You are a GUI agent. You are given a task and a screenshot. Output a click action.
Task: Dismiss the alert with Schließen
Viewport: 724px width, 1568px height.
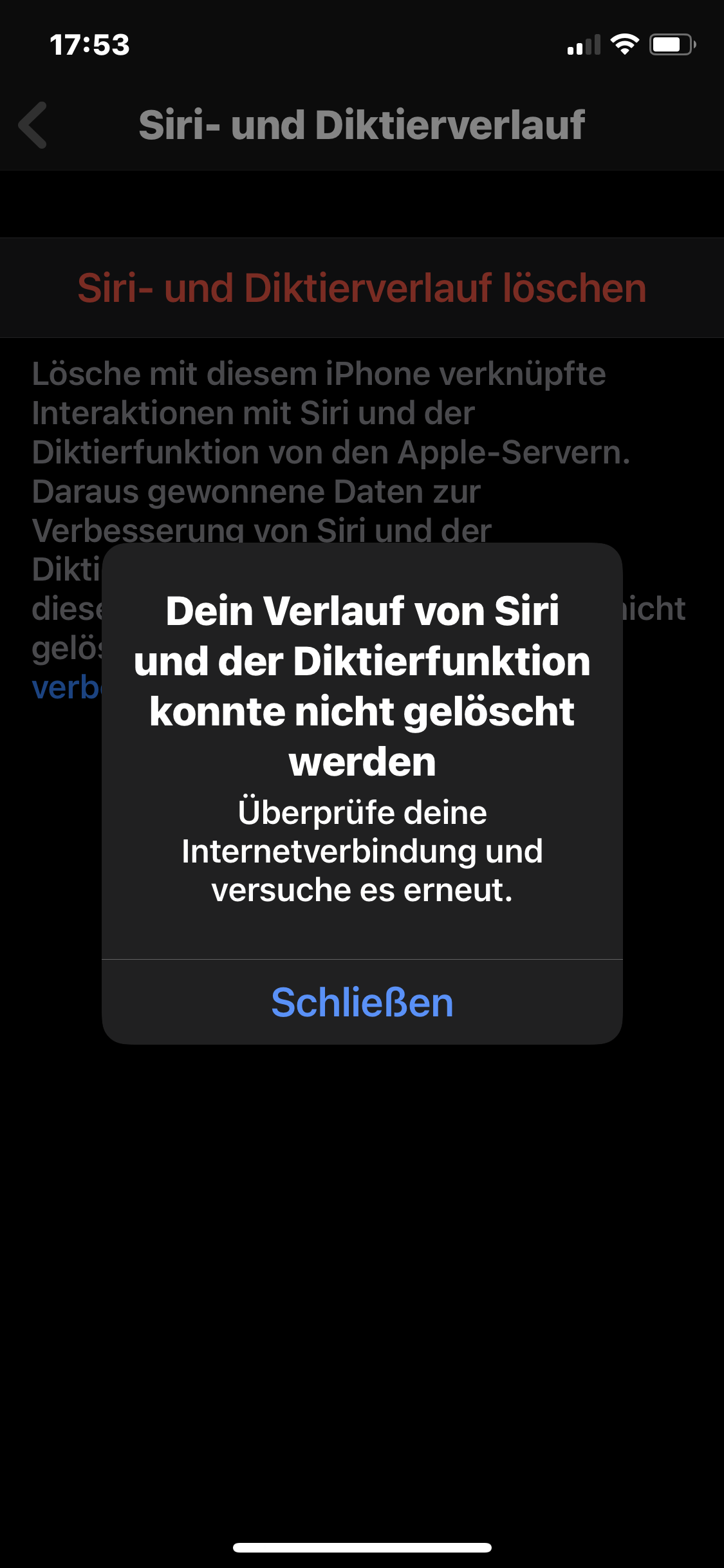[362, 1002]
